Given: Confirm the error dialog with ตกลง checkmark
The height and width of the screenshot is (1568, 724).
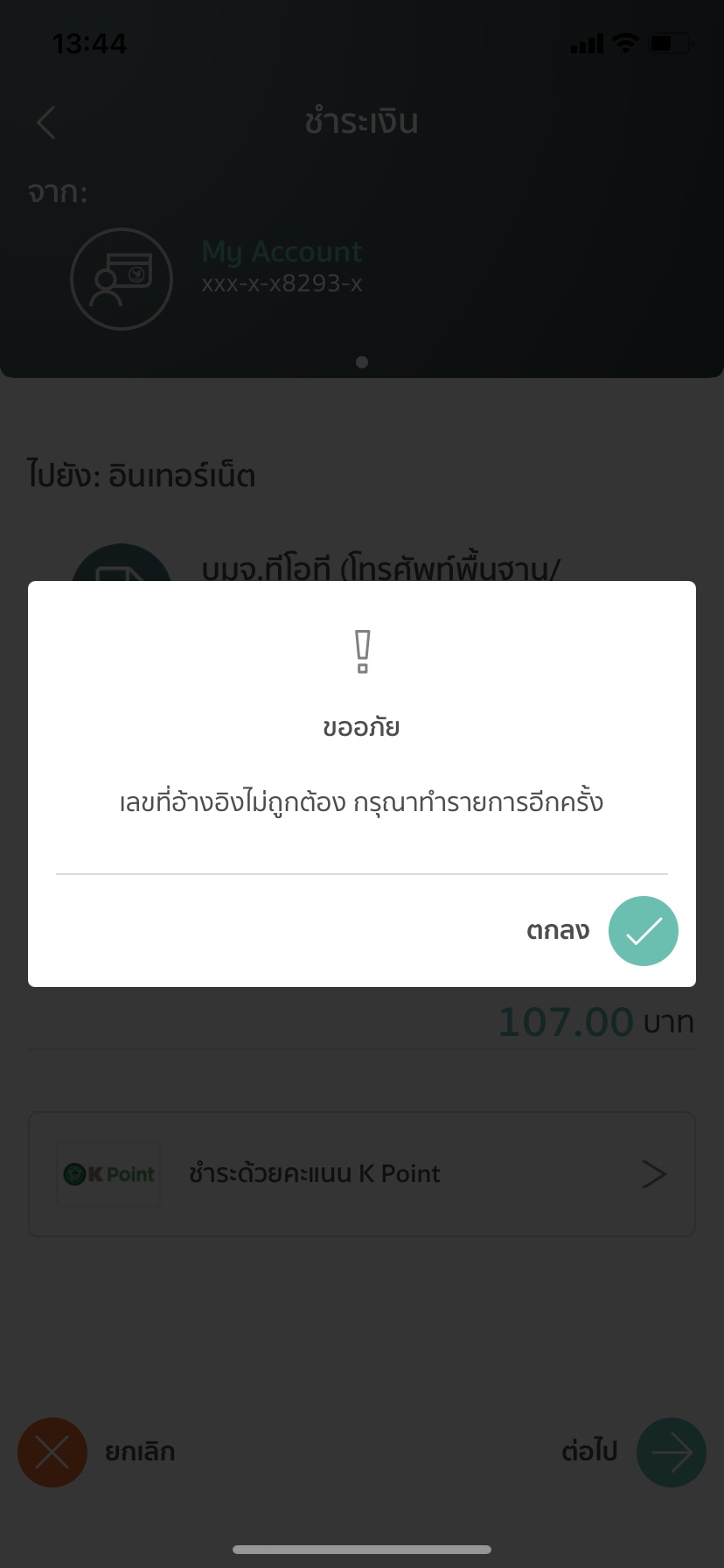Looking at the screenshot, I should (643, 931).
